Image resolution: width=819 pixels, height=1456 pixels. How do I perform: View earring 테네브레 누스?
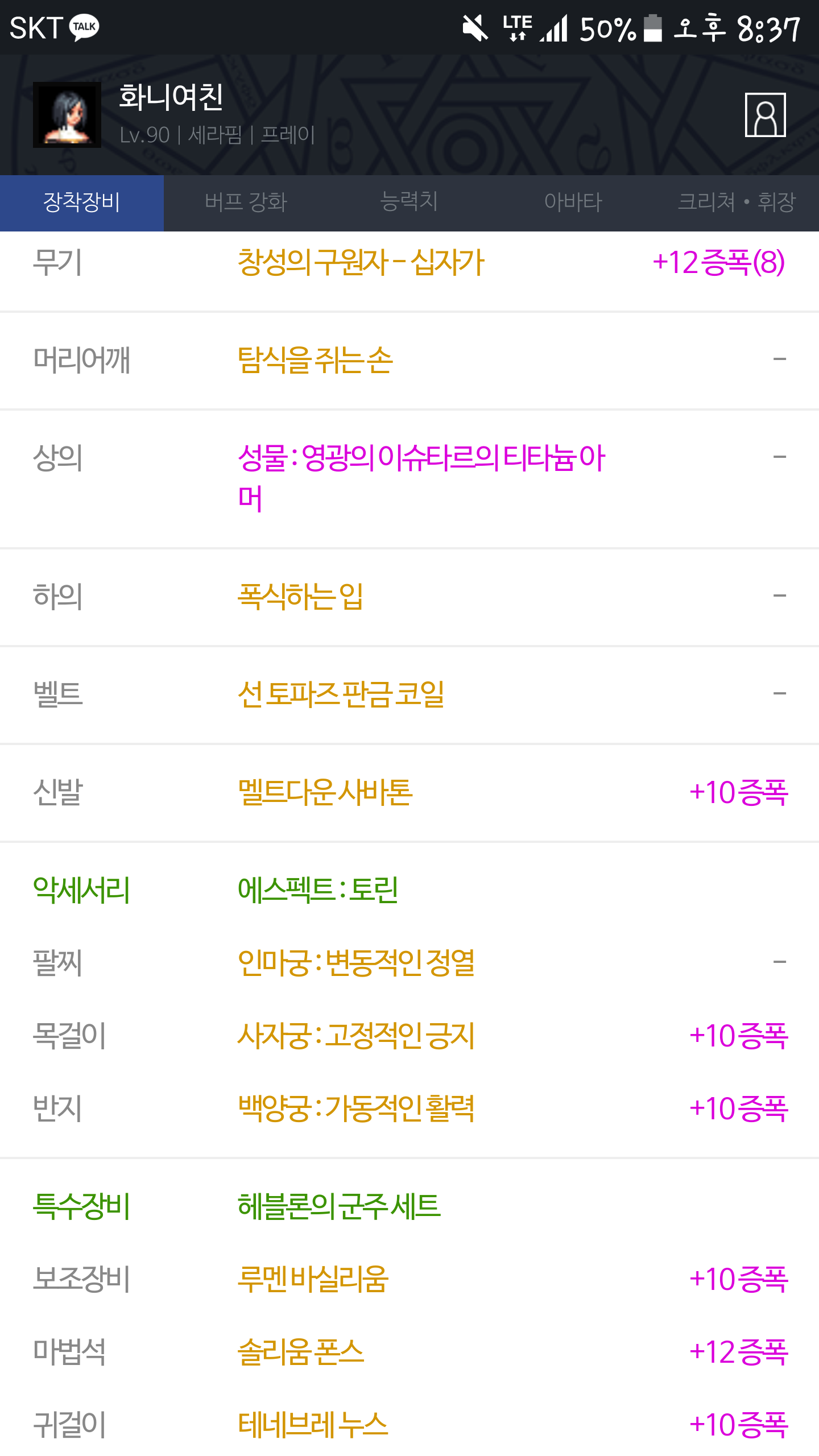[313, 1425]
